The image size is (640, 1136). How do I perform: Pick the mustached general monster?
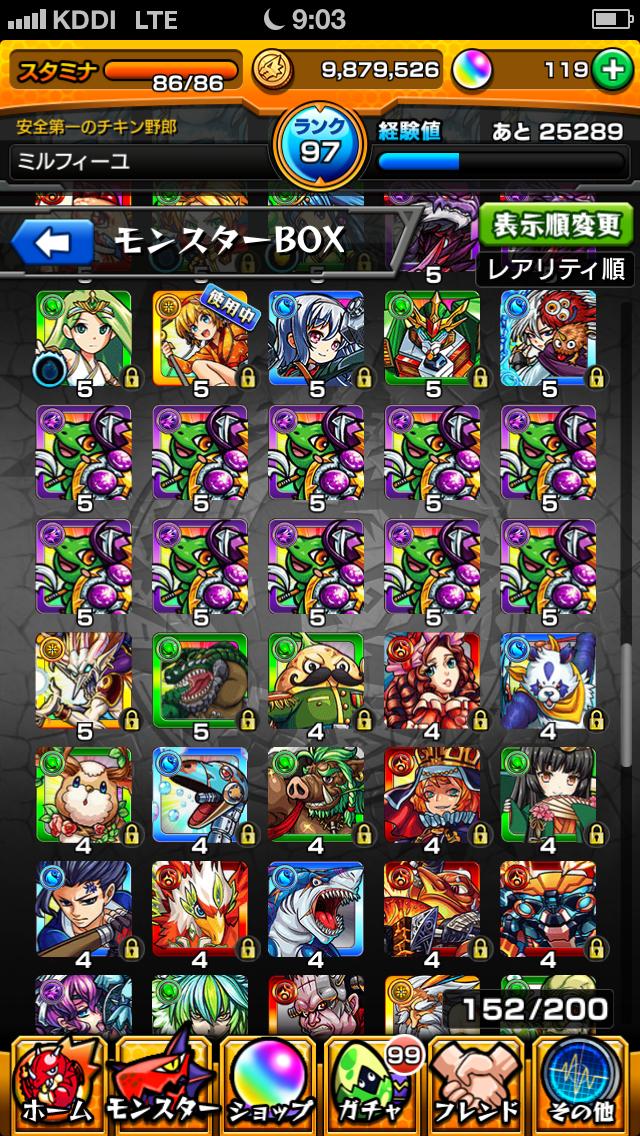tap(316, 679)
